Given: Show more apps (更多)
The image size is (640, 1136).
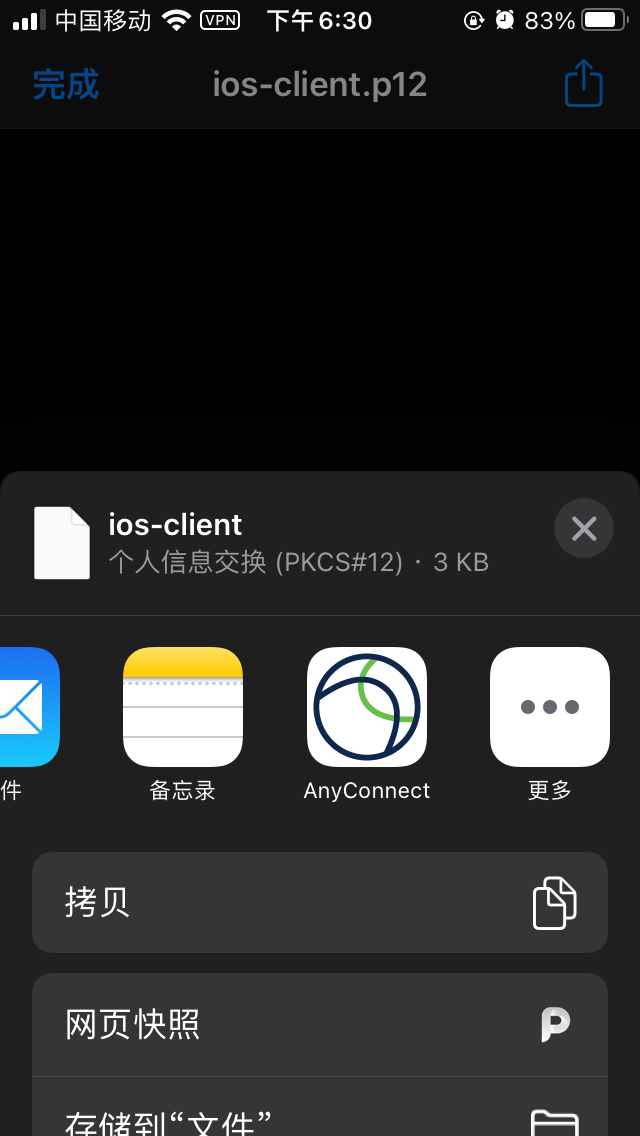Looking at the screenshot, I should pyautogui.click(x=549, y=706).
